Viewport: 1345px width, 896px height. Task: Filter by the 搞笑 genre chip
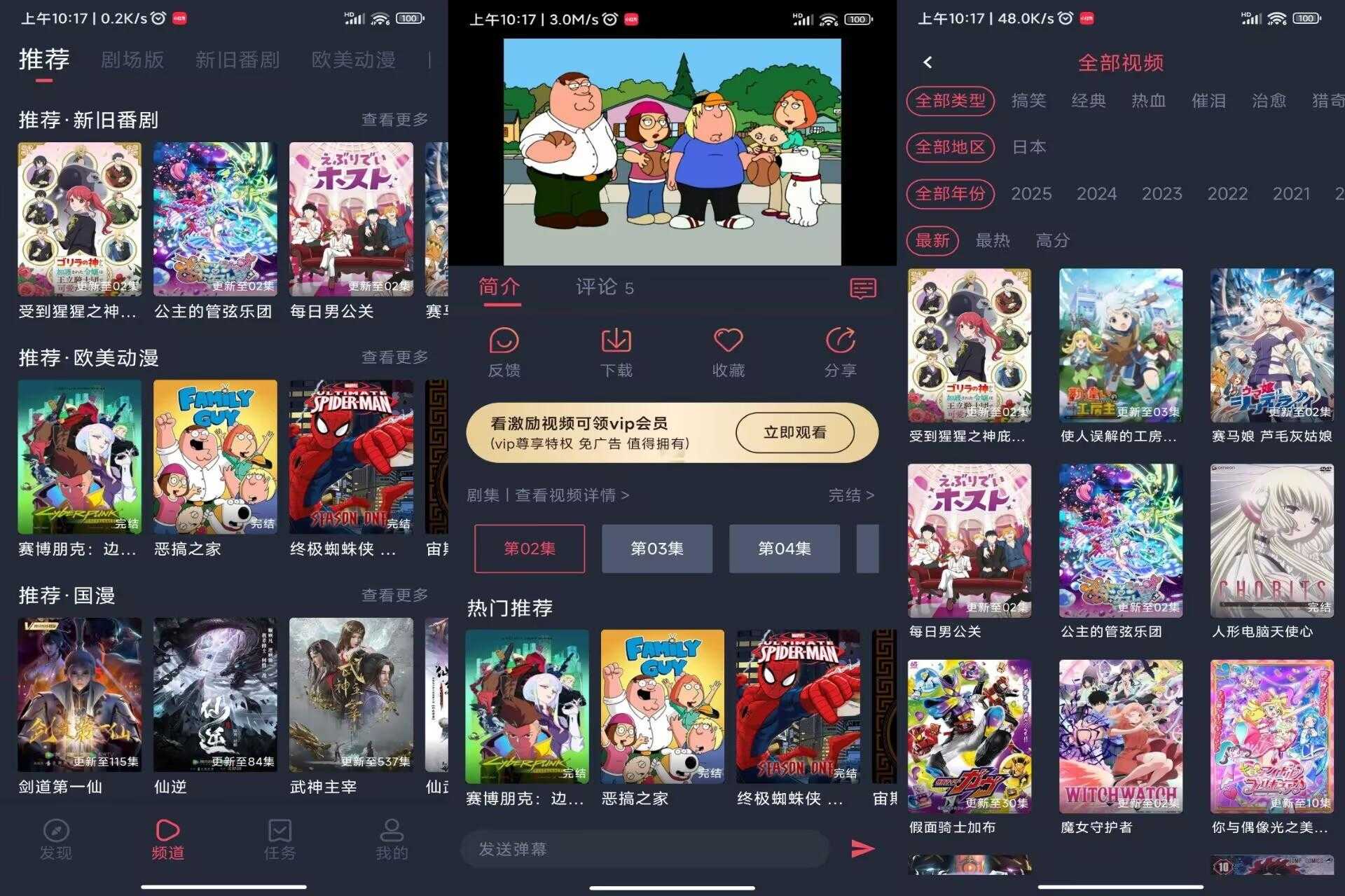point(1028,101)
